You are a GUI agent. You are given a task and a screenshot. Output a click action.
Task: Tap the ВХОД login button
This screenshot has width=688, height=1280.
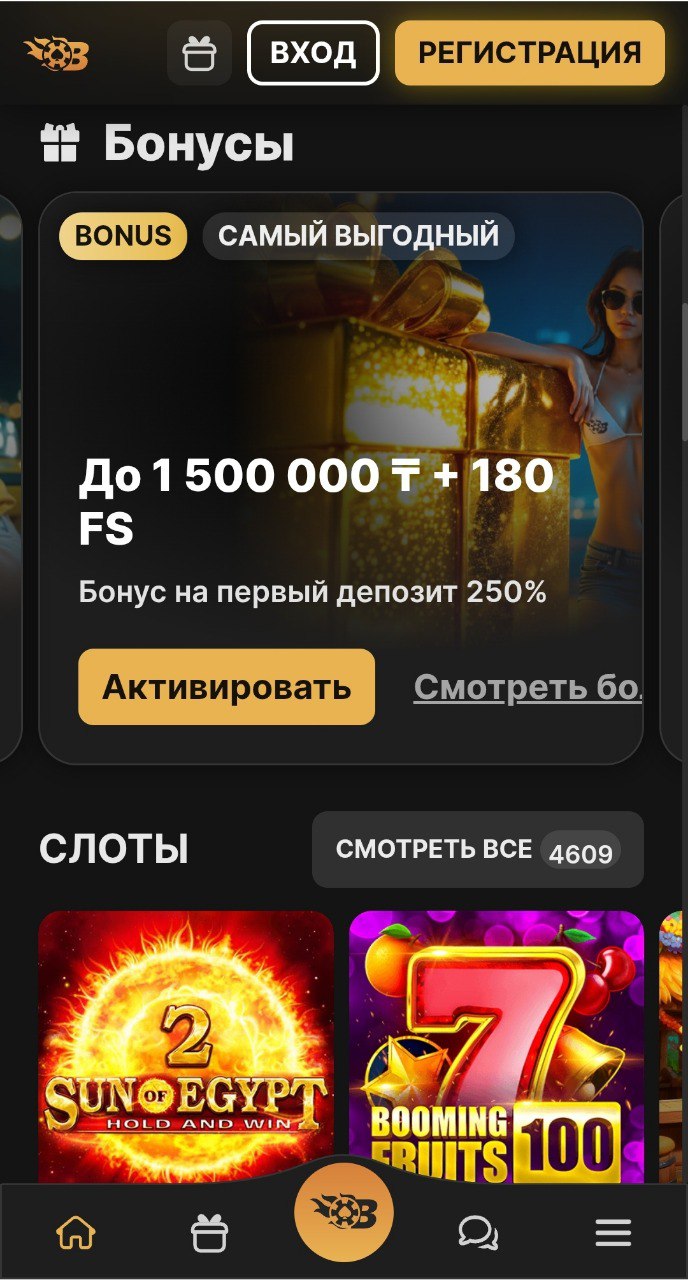[313, 53]
